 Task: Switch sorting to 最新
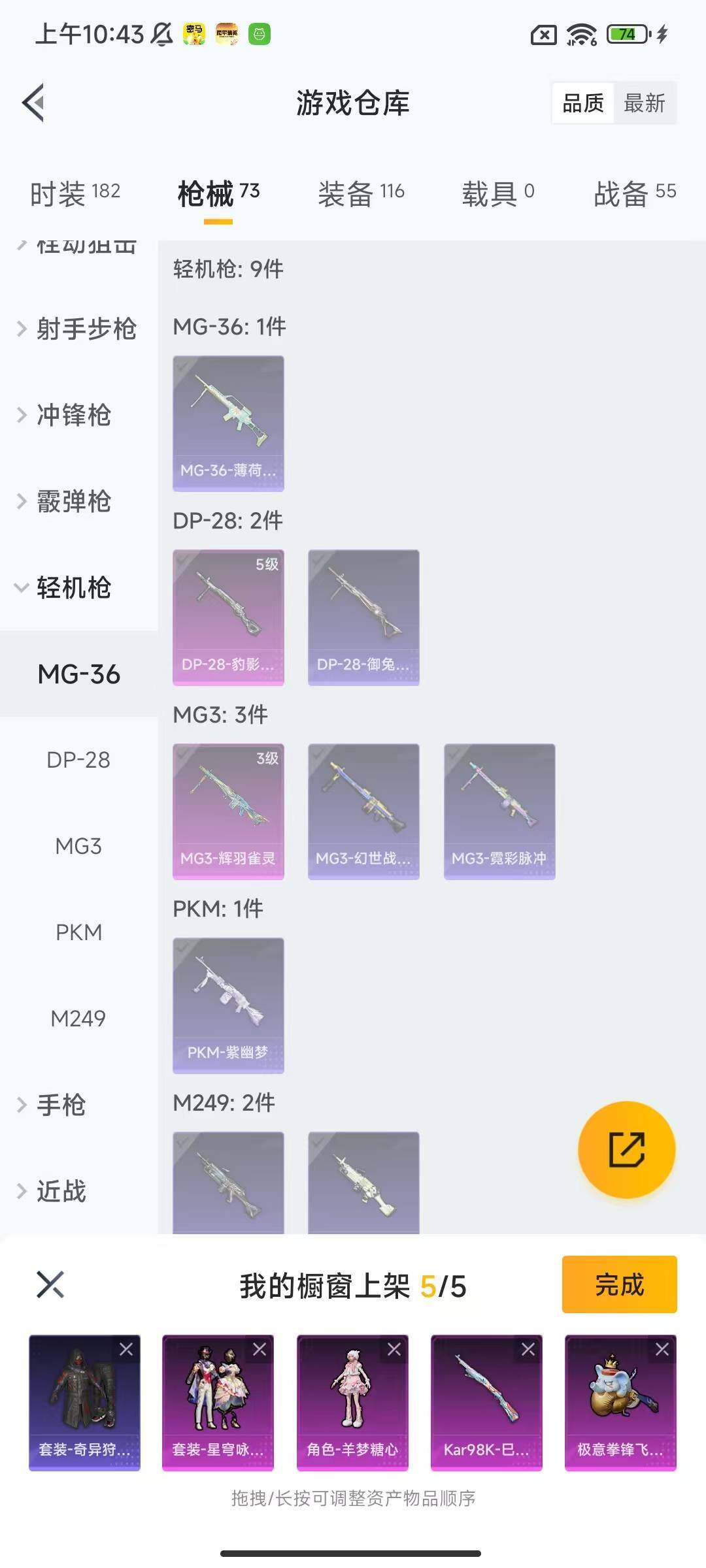(x=645, y=103)
